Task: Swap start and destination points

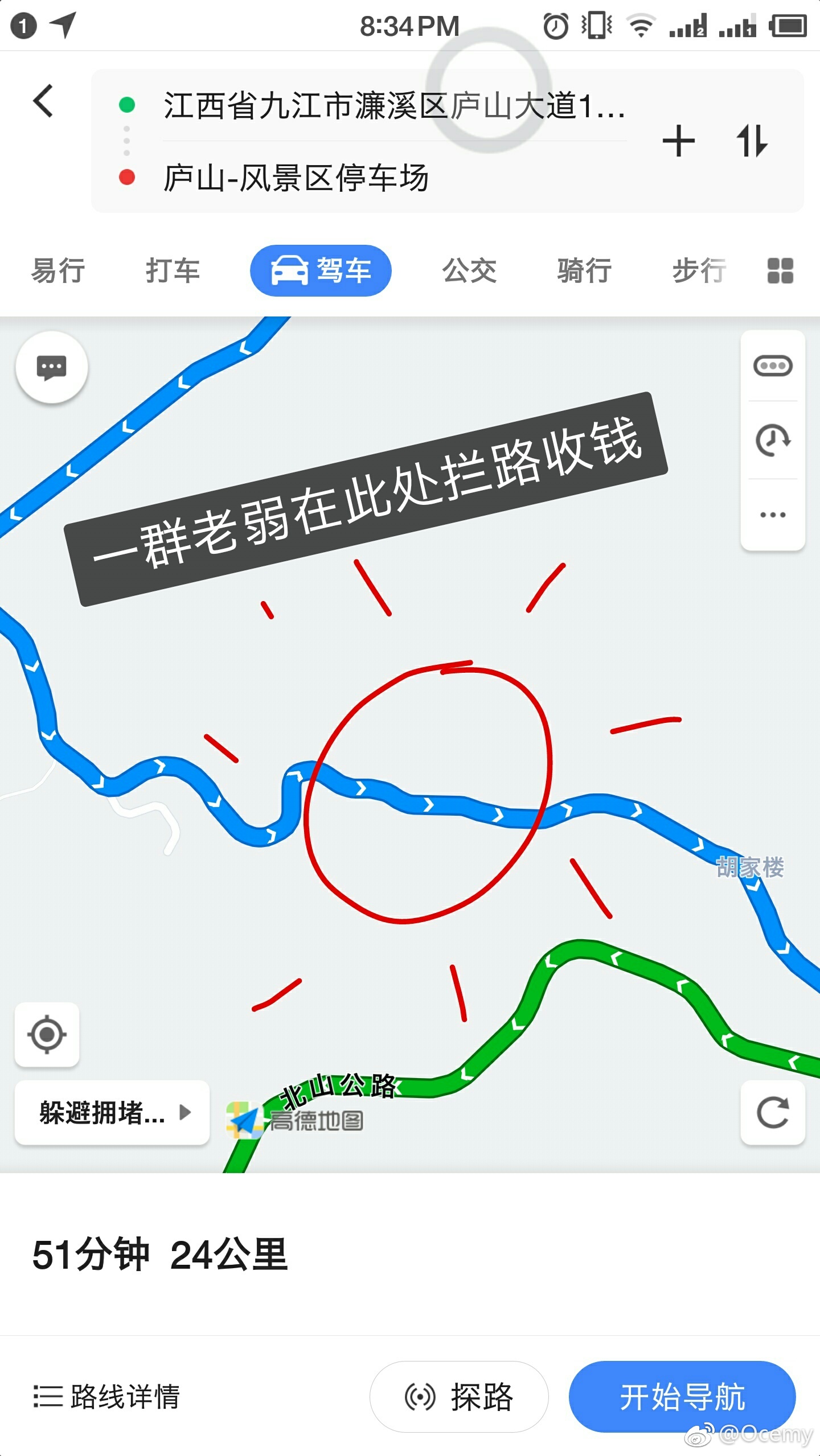Action: 752,141
